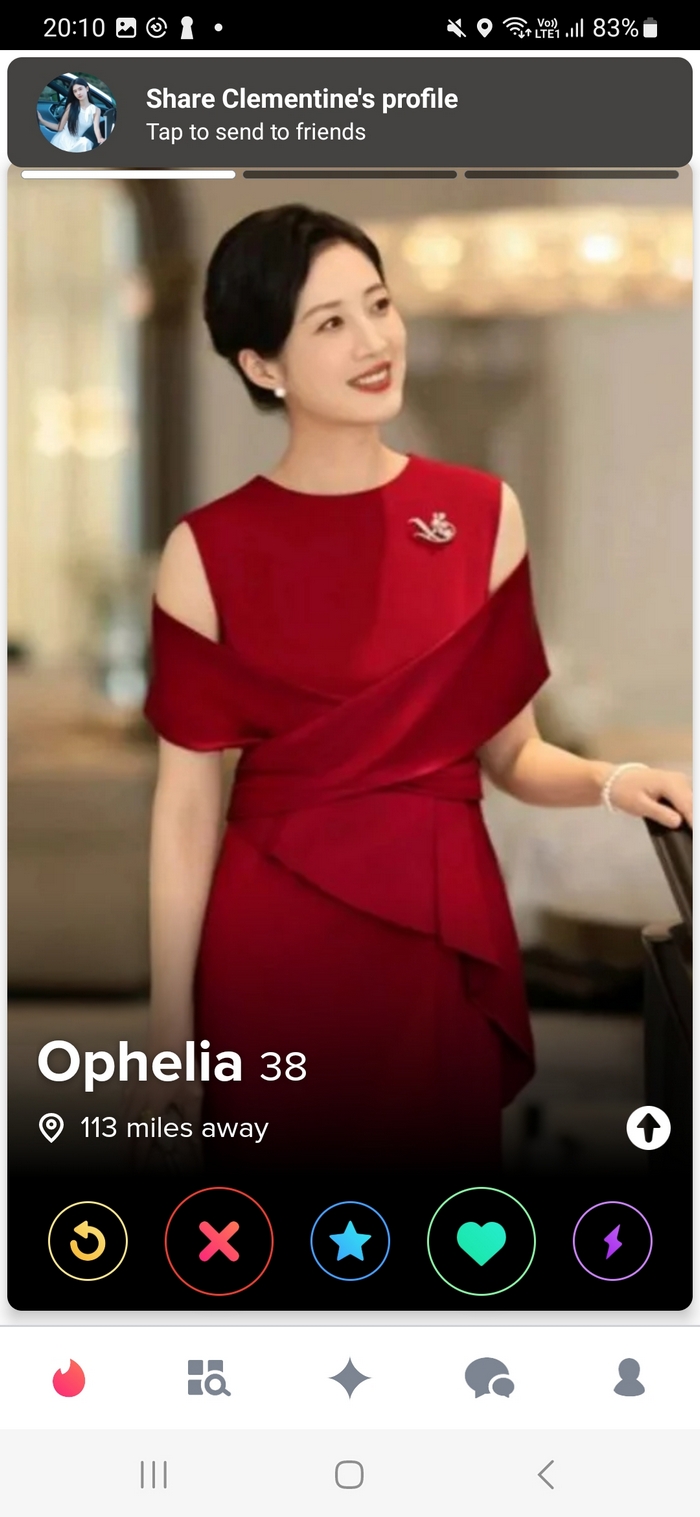The height and width of the screenshot is (1517, 700).
Task: Go to the messages tab
Action: 489,1378
